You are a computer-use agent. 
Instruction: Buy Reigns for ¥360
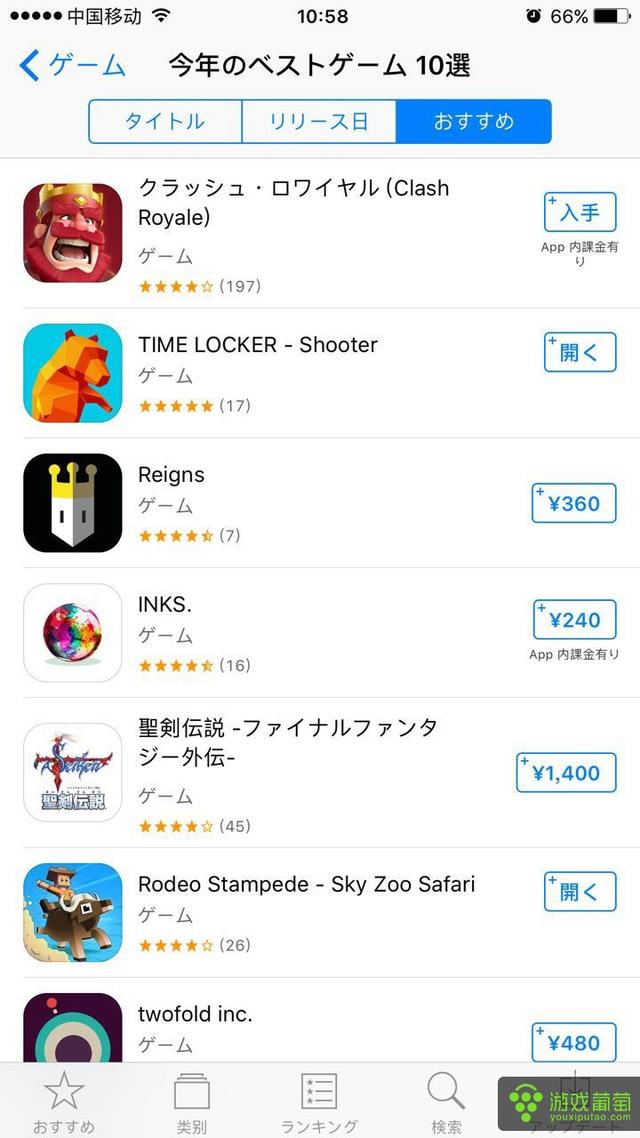(x=573, y=503)
